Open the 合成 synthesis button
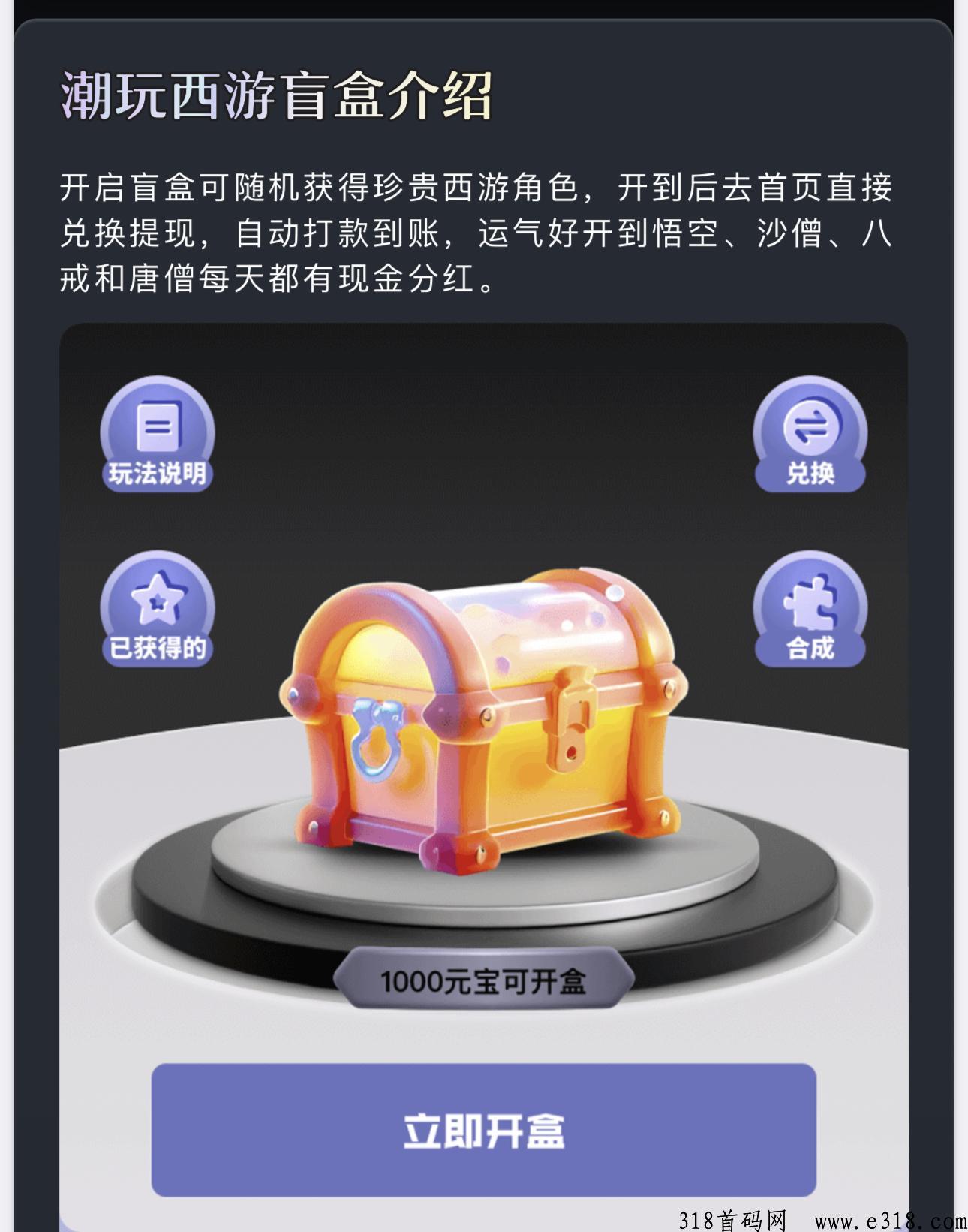The width and height of the screenshot is (968, 1232). tap(810, 610)
